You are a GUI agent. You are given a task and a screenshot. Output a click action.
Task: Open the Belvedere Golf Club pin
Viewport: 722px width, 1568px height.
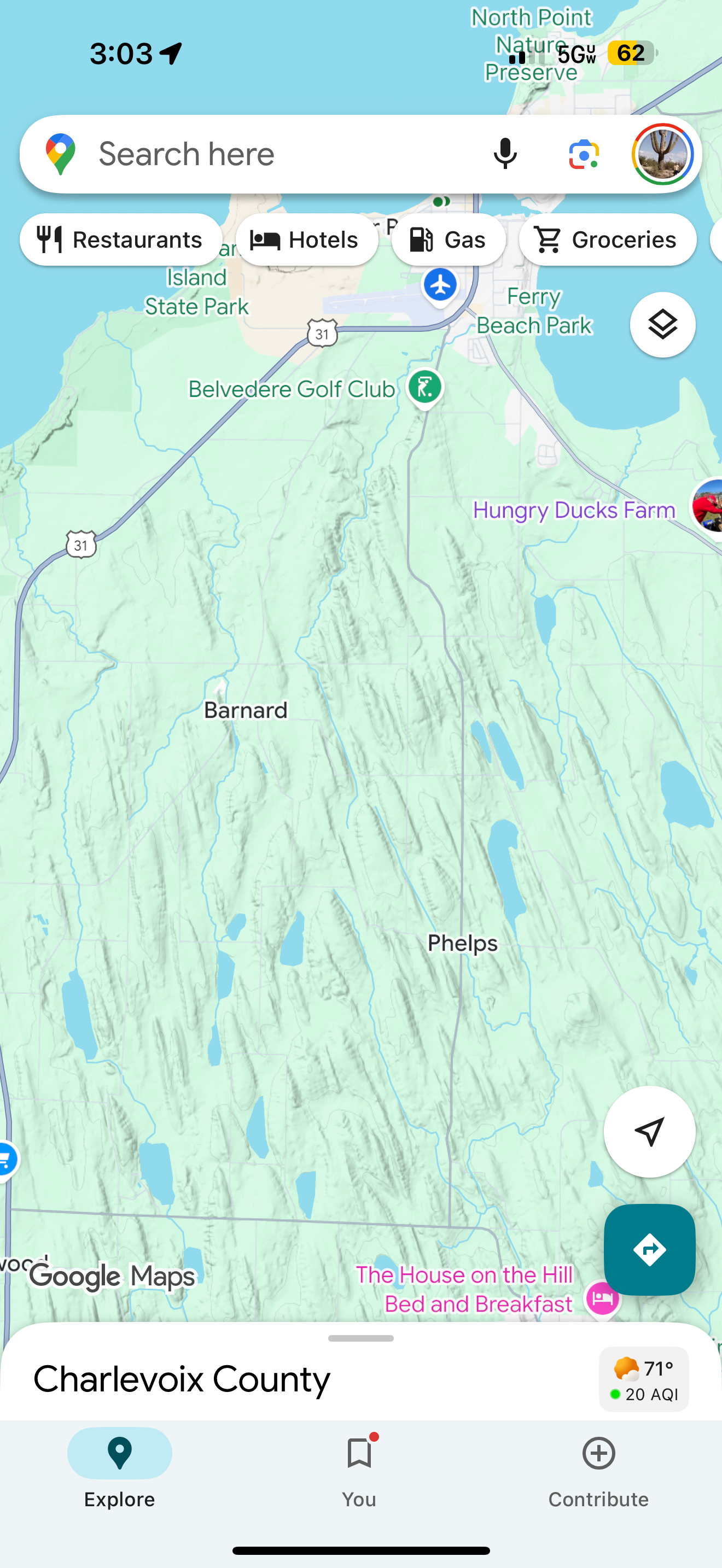click(425, 387)
